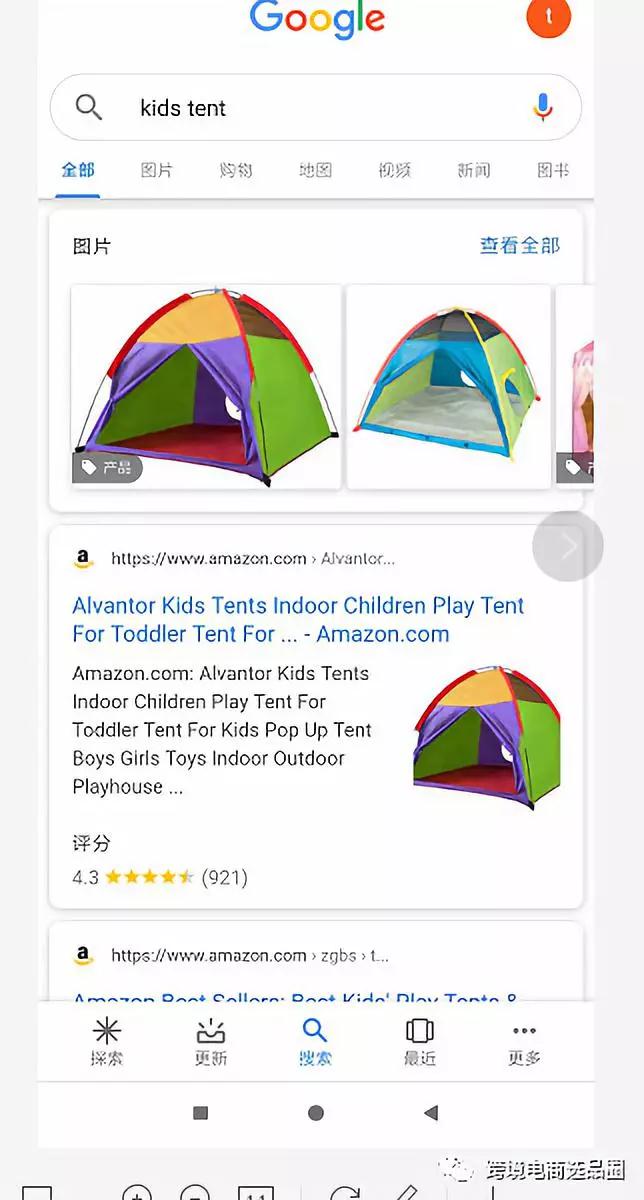
Task: Switch to the 图书 results tab
Action: pos(553,170)
